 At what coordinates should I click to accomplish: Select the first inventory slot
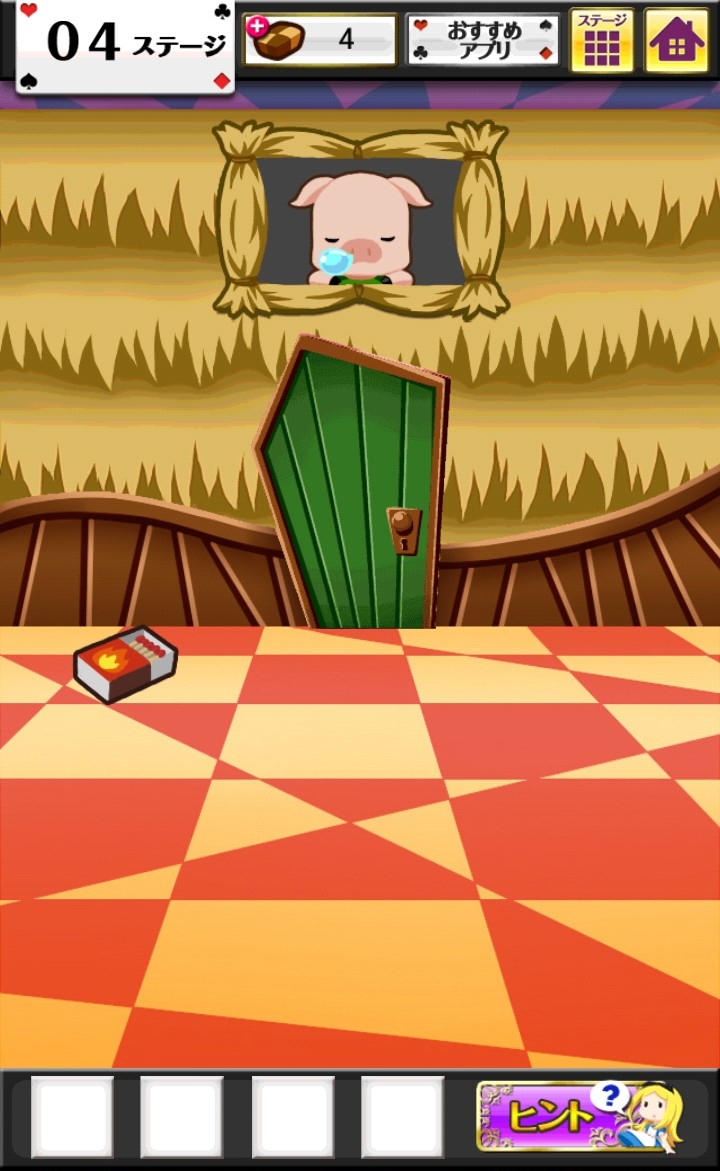tap(72, 1117)
